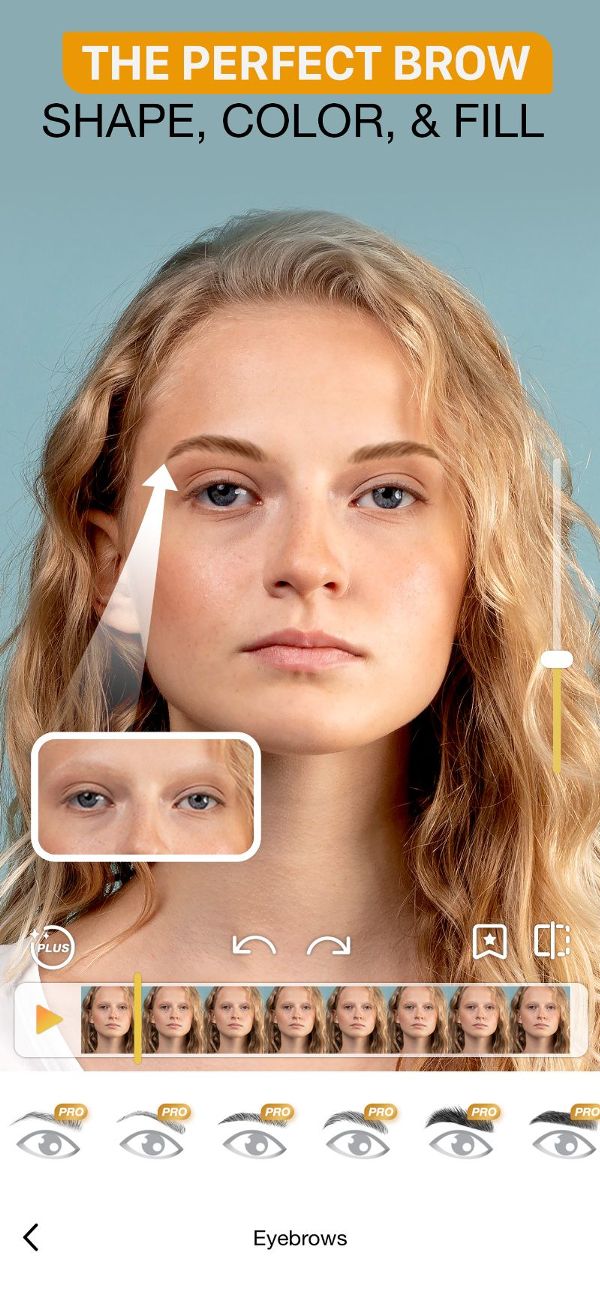Apply the fourth PRO eyebrow style
This screenshot has height=1298, width=600.
click(x=358, y=1133)
